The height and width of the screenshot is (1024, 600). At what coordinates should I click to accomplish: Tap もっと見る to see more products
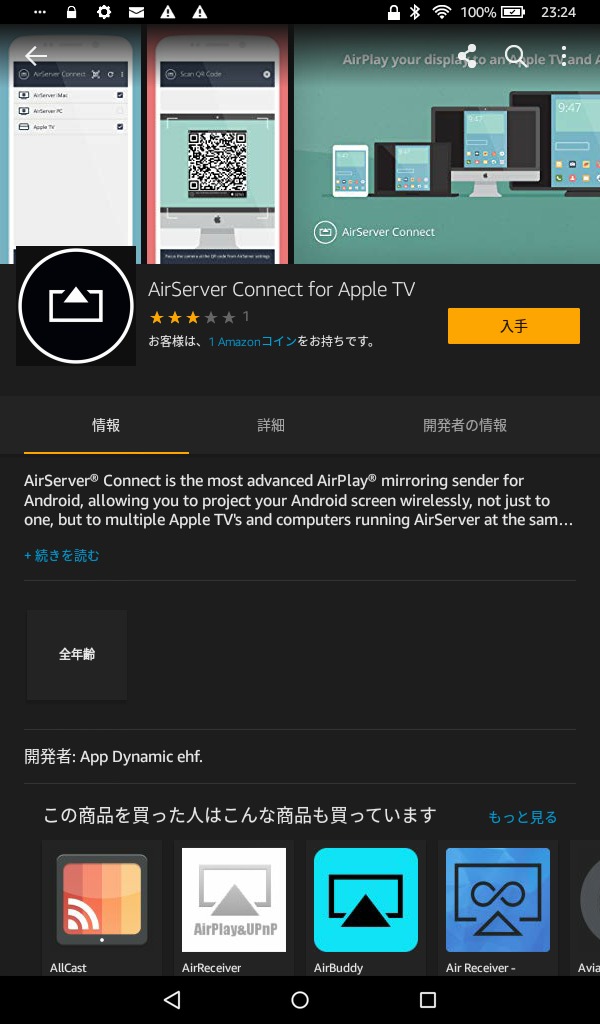[x=522, y=817]
